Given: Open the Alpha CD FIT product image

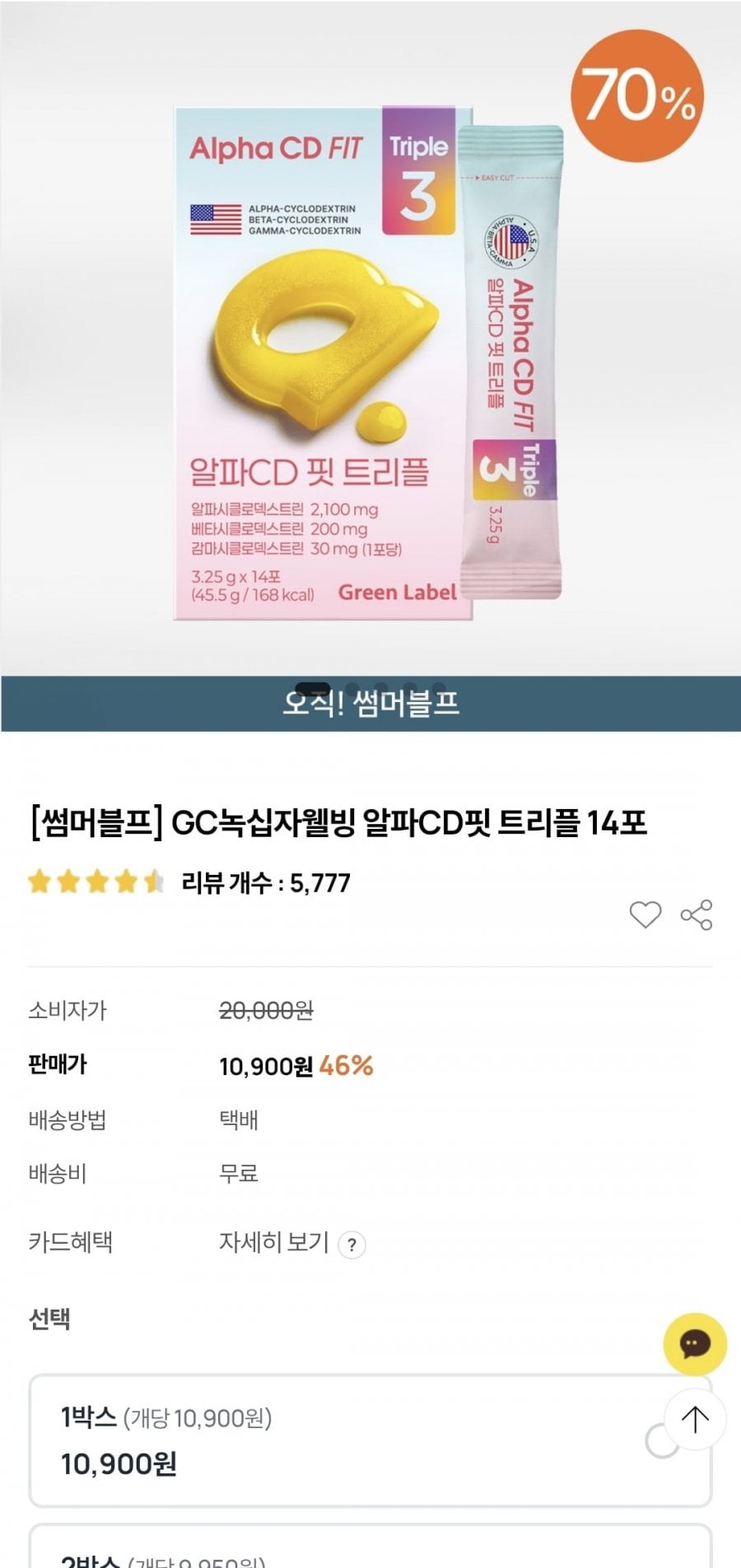Looking at the screenshot, I should [x=369, y=362].
